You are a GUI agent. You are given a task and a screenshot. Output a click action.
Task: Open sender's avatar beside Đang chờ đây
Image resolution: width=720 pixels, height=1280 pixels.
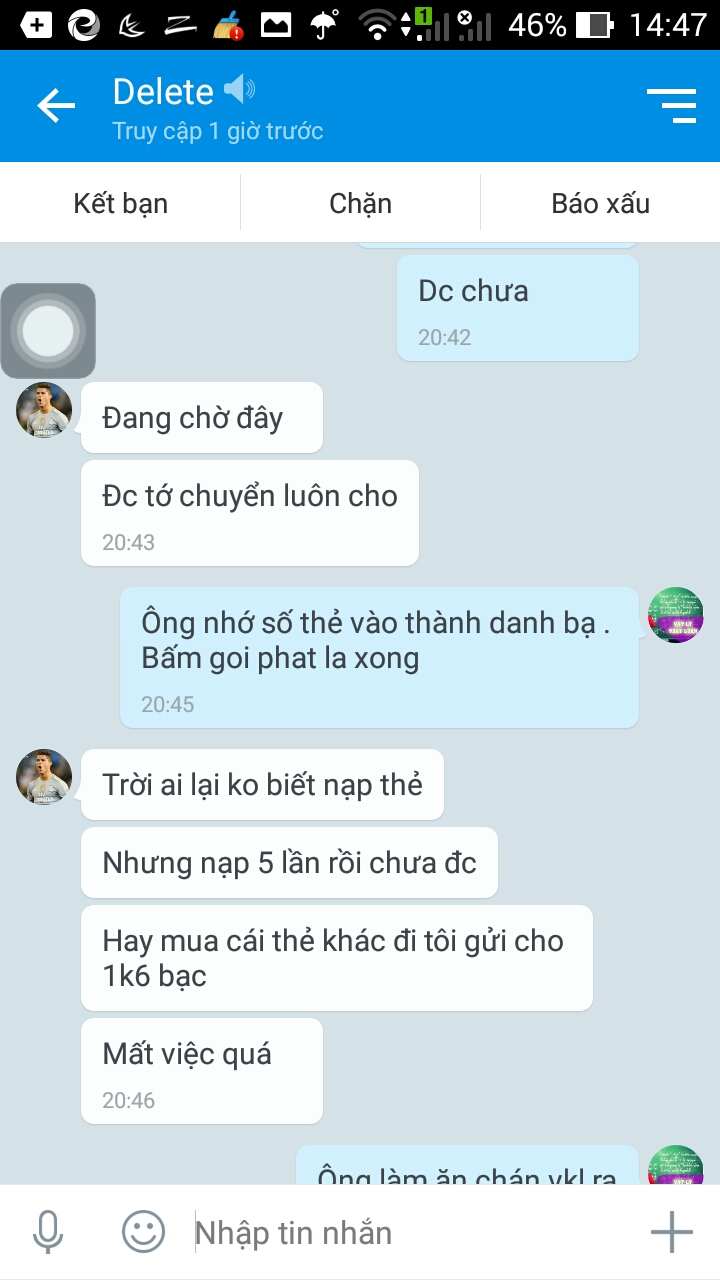coord(44,410)
